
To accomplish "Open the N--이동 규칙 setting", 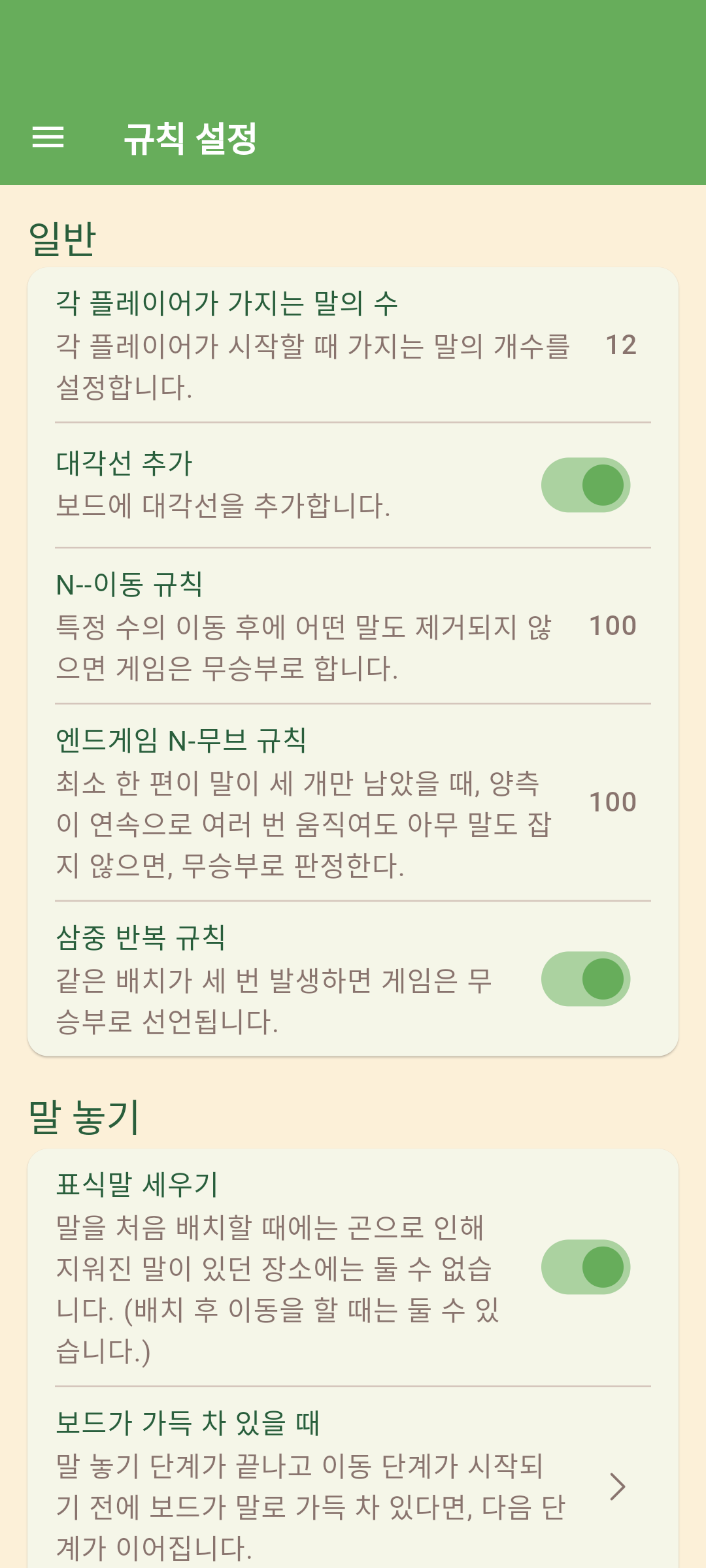I will click(x=353, y=626).
